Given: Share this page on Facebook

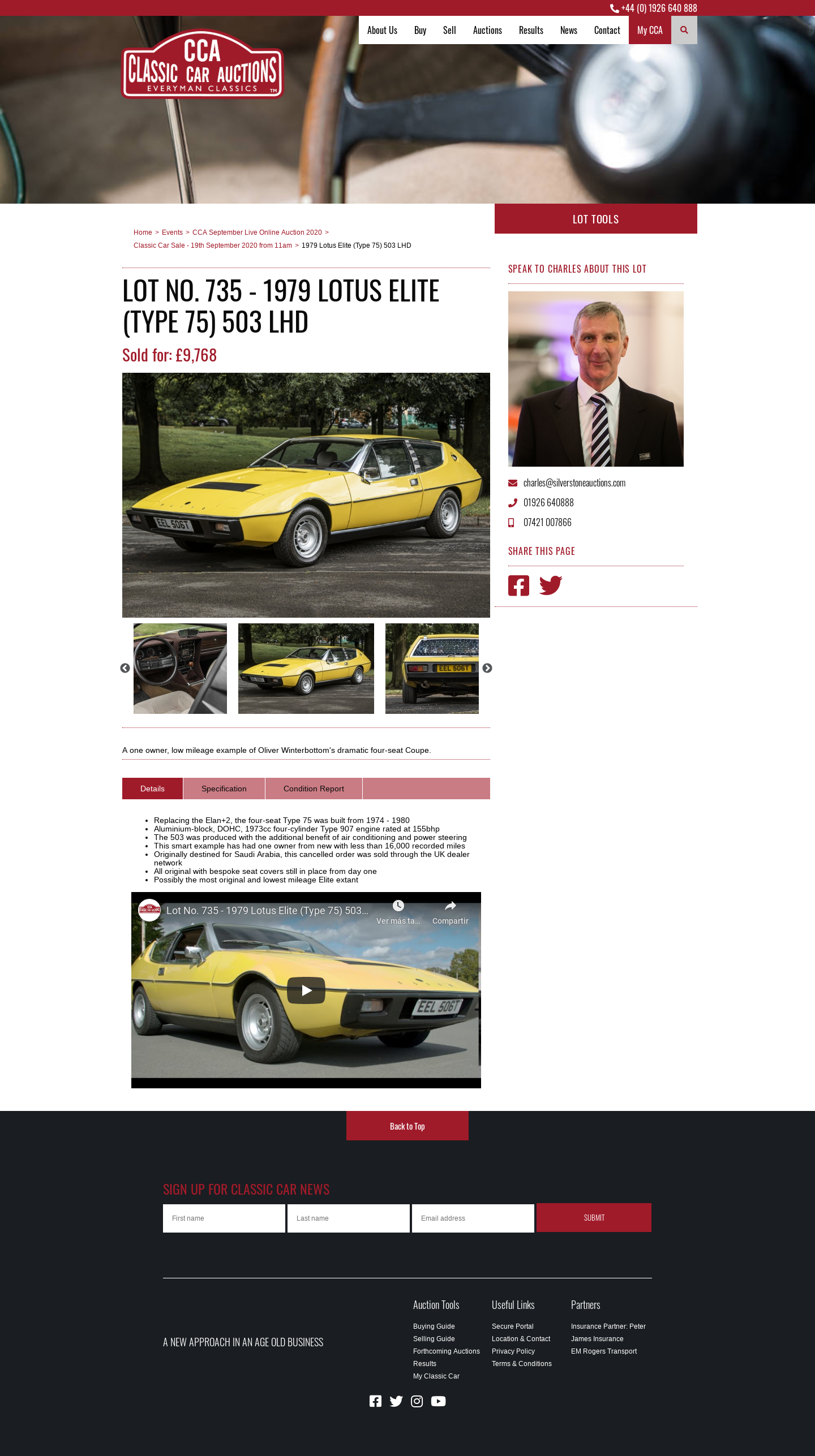Looking at the screenshot, I should point(518,585).
